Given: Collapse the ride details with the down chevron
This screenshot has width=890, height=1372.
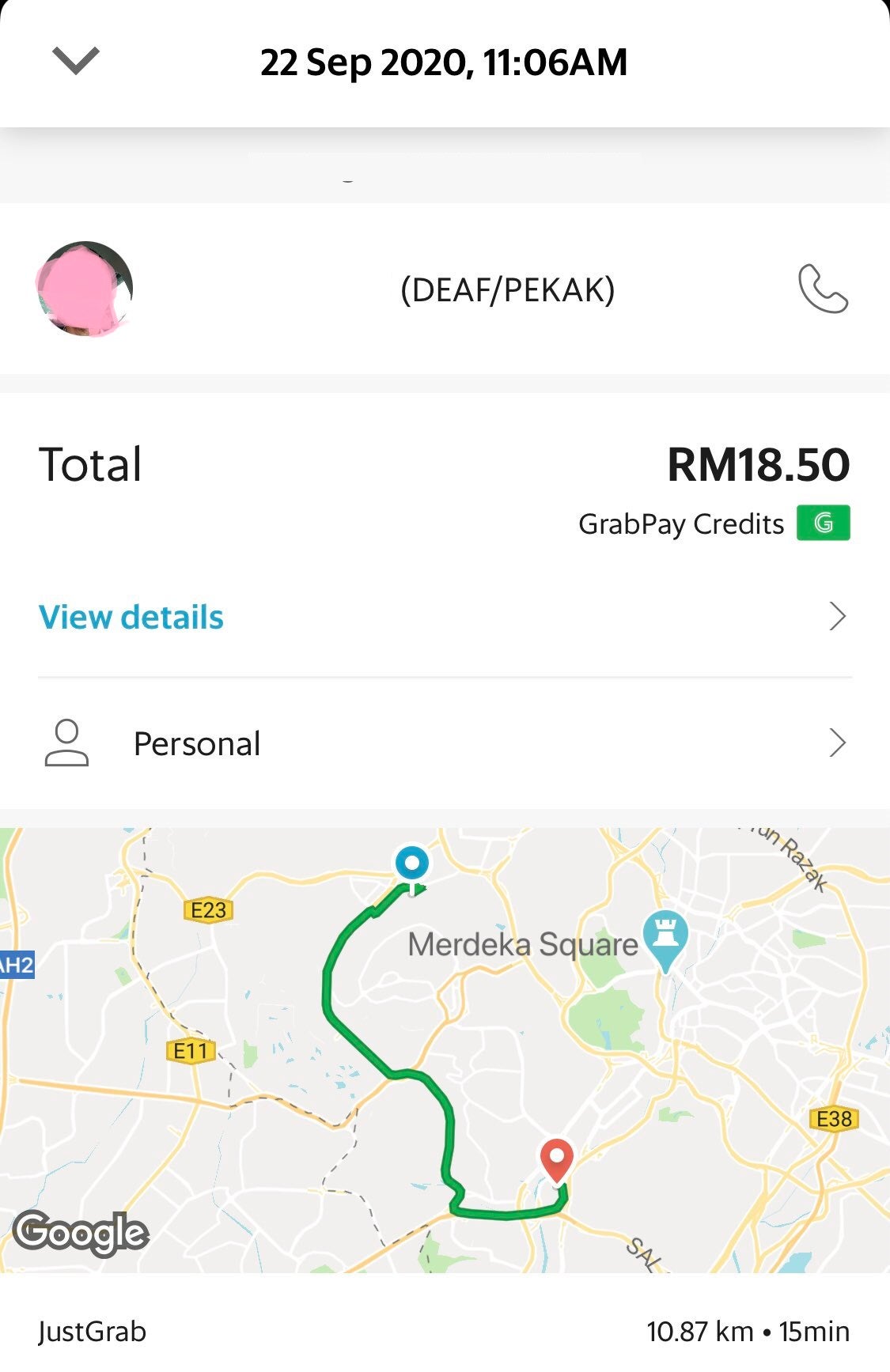Looking at the screenshot, I should click(x=76, y=61).
